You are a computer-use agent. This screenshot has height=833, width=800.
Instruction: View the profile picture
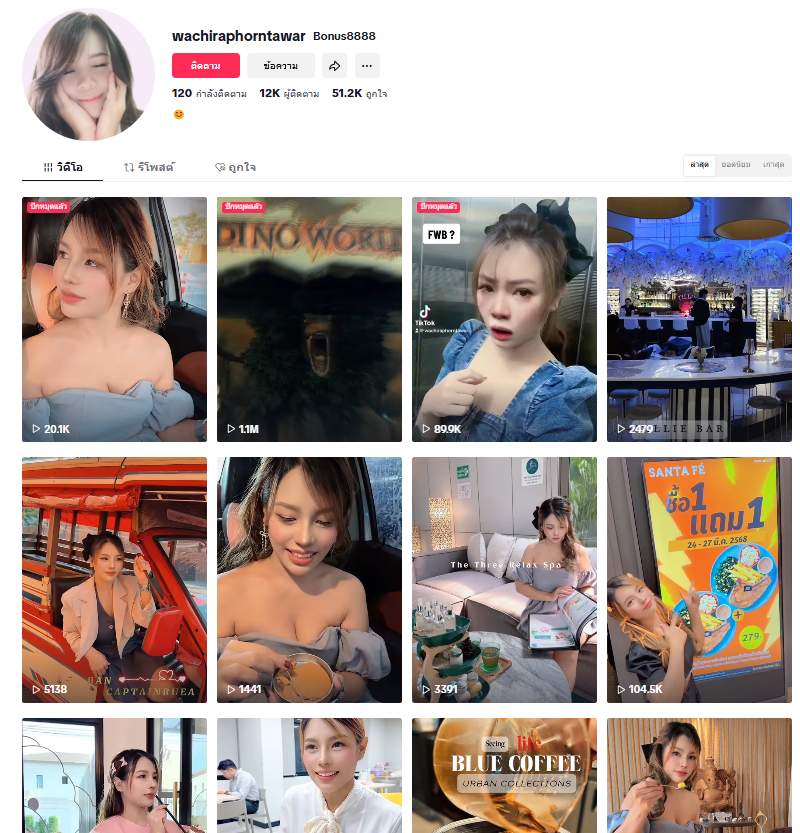[88, 75]
